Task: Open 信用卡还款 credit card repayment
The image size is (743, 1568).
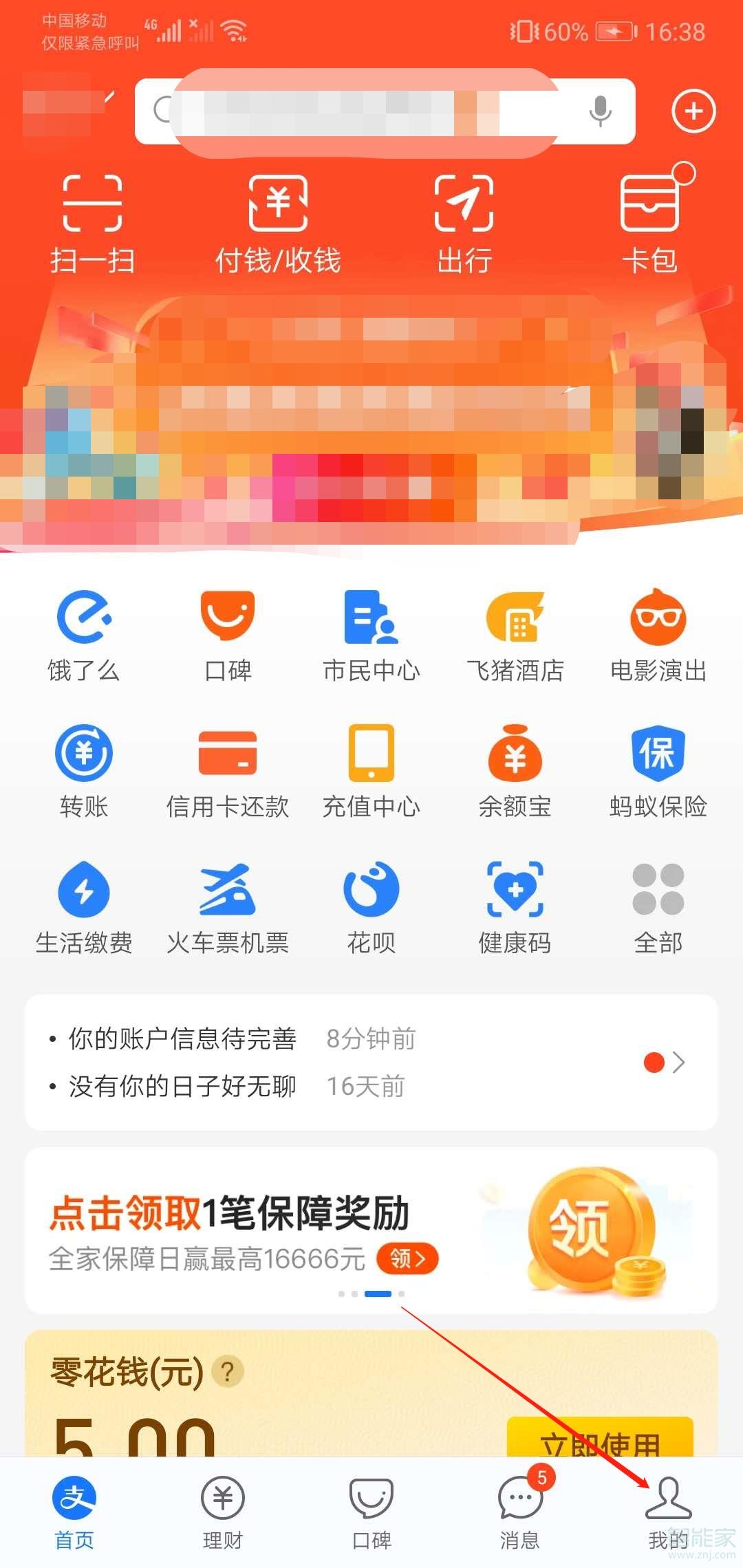Action: click(228, 770)
